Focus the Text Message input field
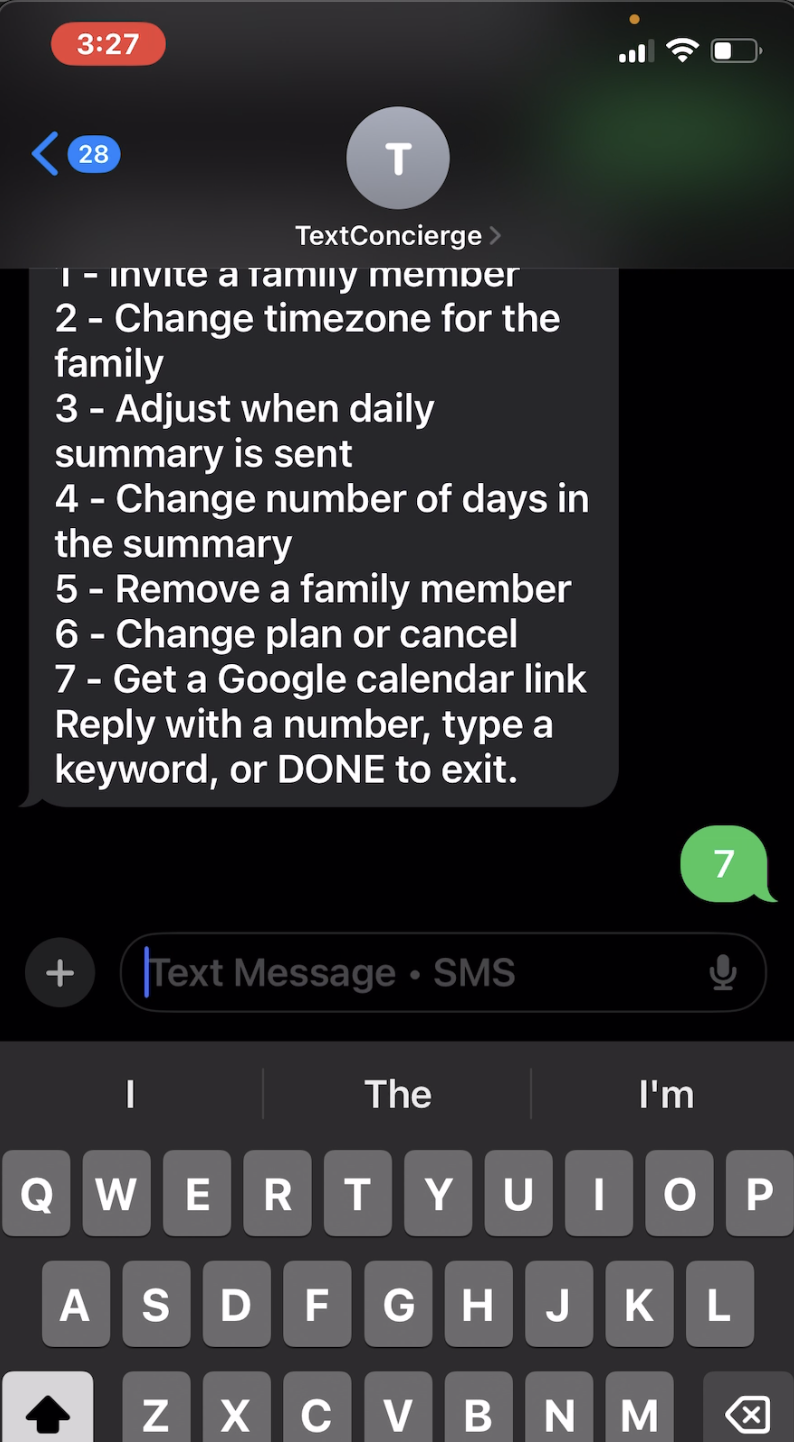This screenshot has height=1442, width=794. click(x=420, y=972)
